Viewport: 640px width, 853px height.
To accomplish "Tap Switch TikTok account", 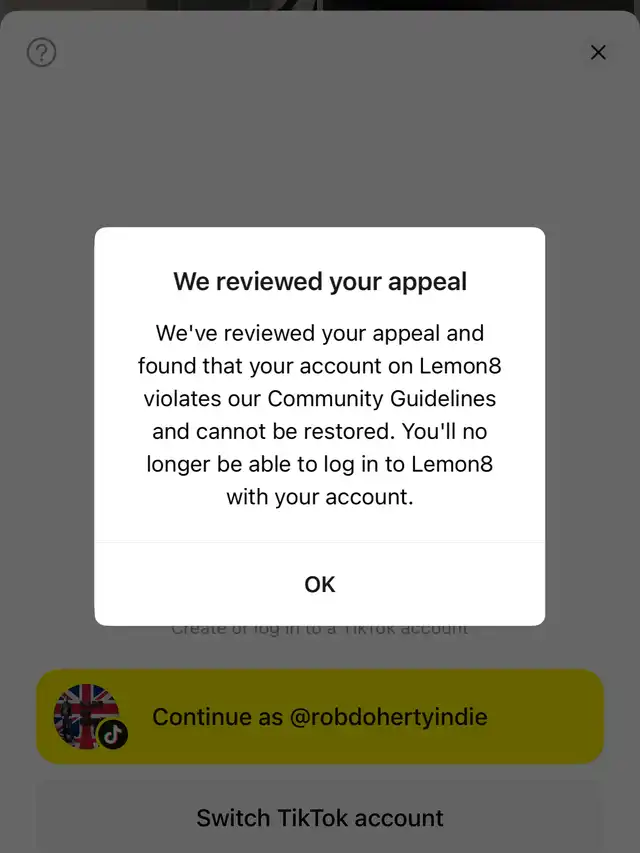I will pos(320,817).
